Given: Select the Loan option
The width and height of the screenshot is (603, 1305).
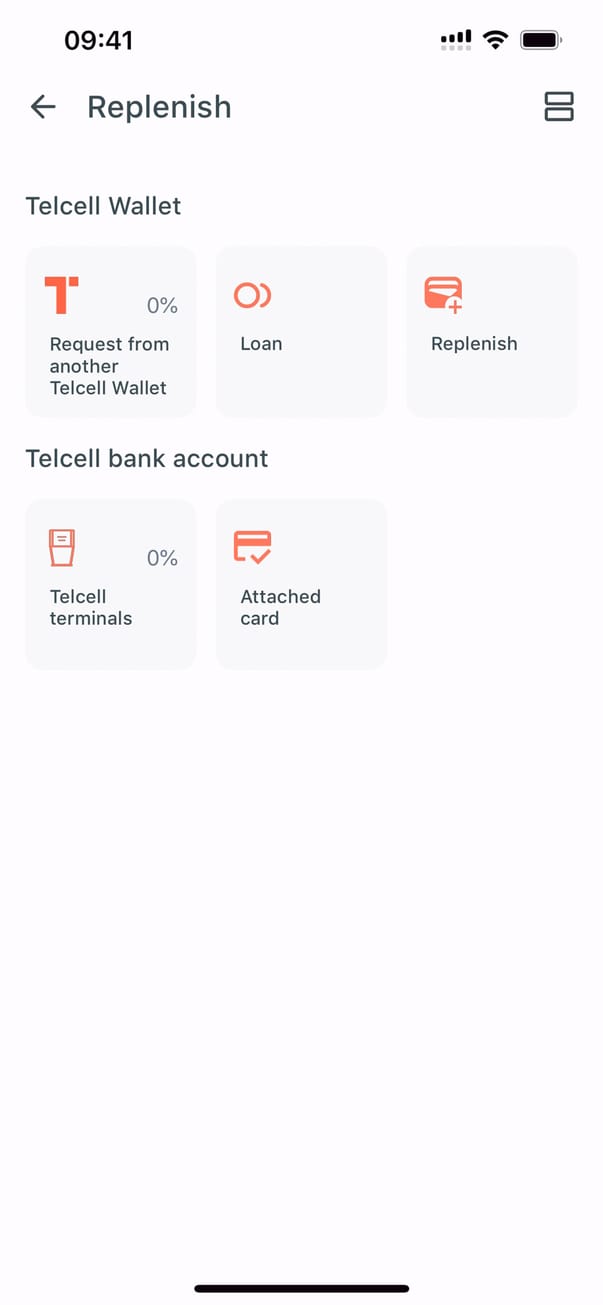Looking at the screenshot, I should pos(301,332).
